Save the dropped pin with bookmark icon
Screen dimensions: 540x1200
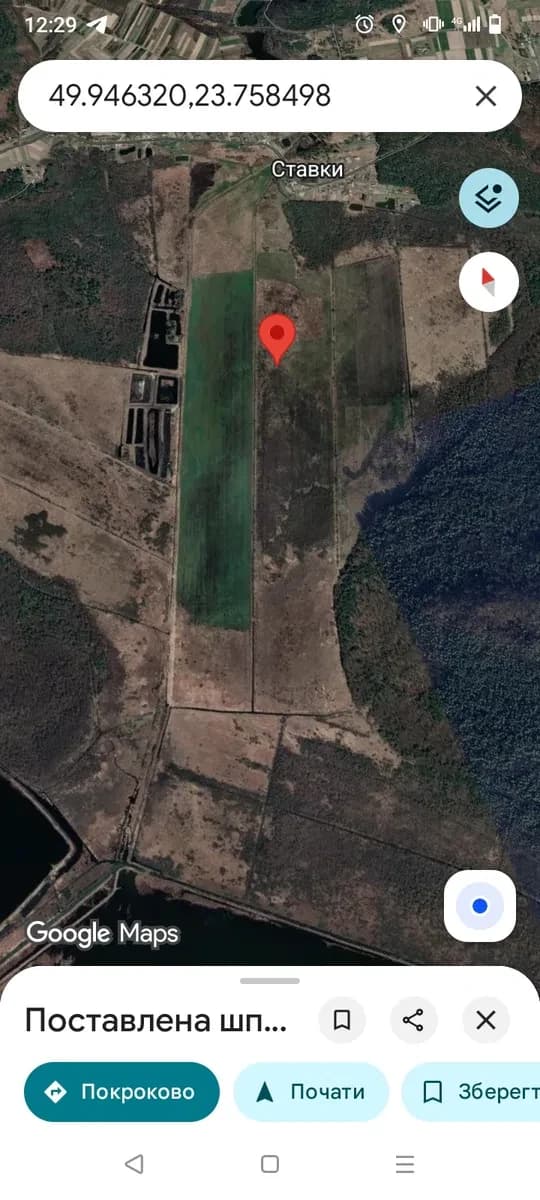pyautogui.click(x=342, y=1020)
